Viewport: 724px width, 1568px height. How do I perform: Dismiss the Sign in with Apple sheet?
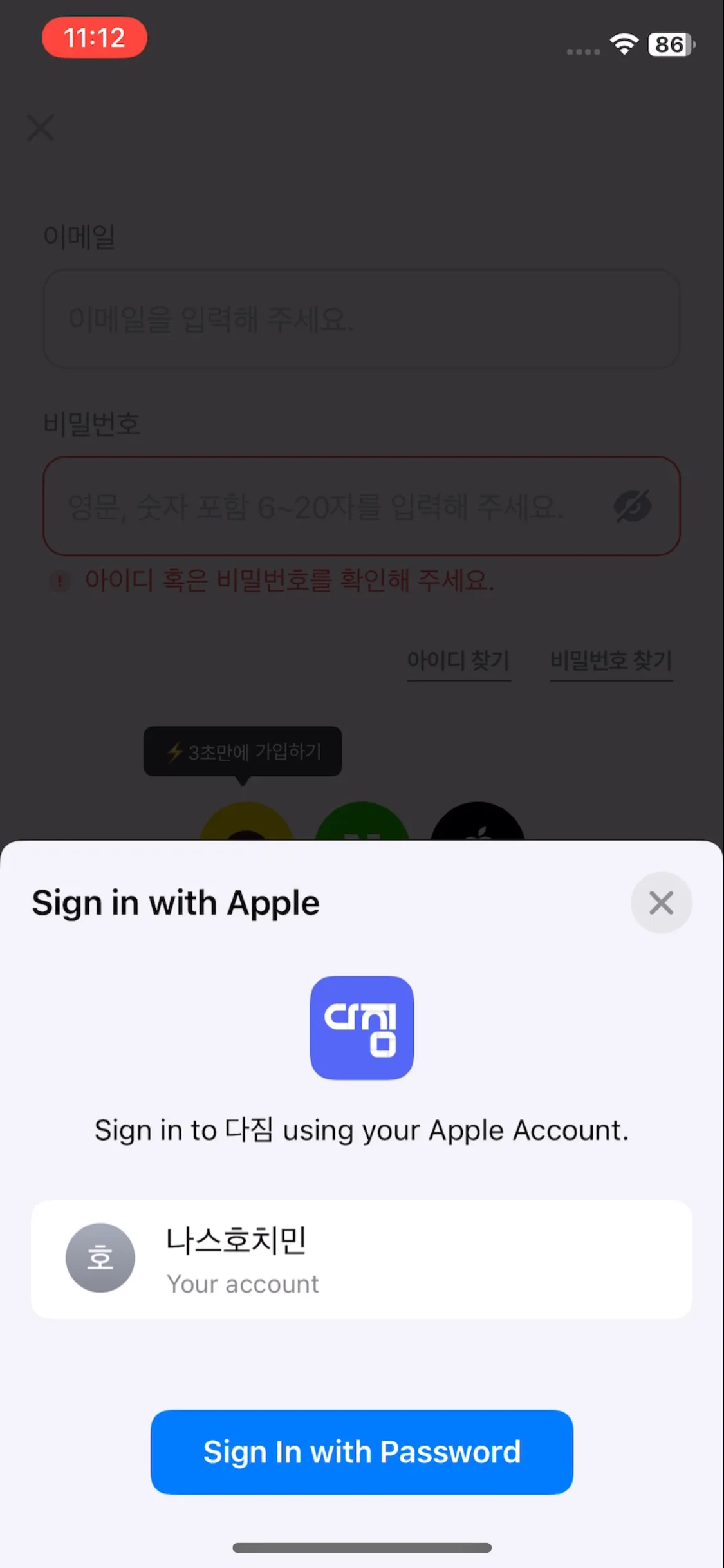pos(661,902)
